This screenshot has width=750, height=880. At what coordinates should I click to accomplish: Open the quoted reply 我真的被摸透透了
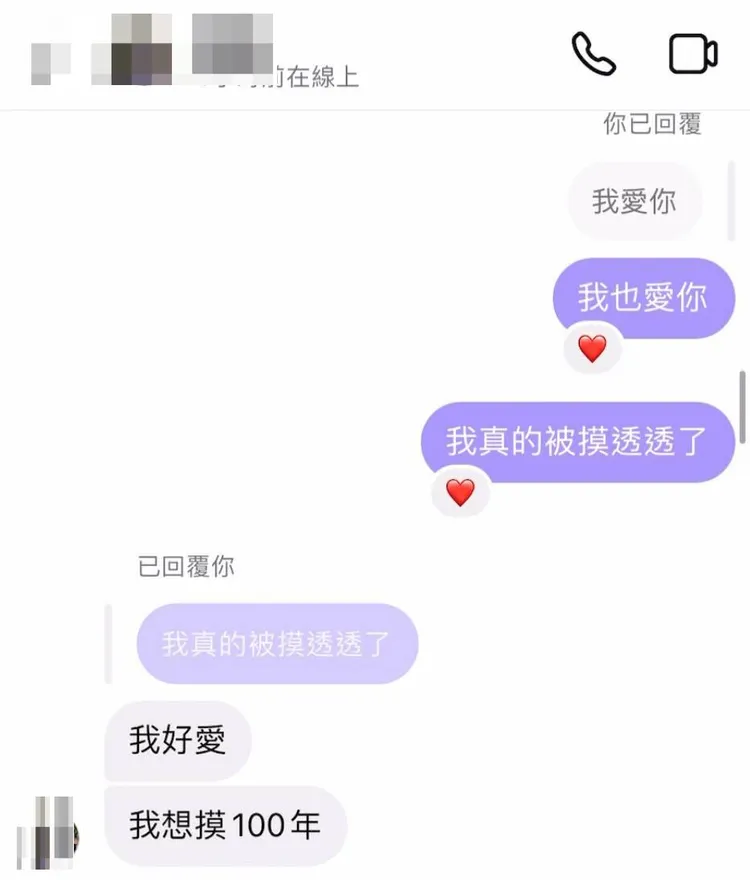click(x=277, y=644)
